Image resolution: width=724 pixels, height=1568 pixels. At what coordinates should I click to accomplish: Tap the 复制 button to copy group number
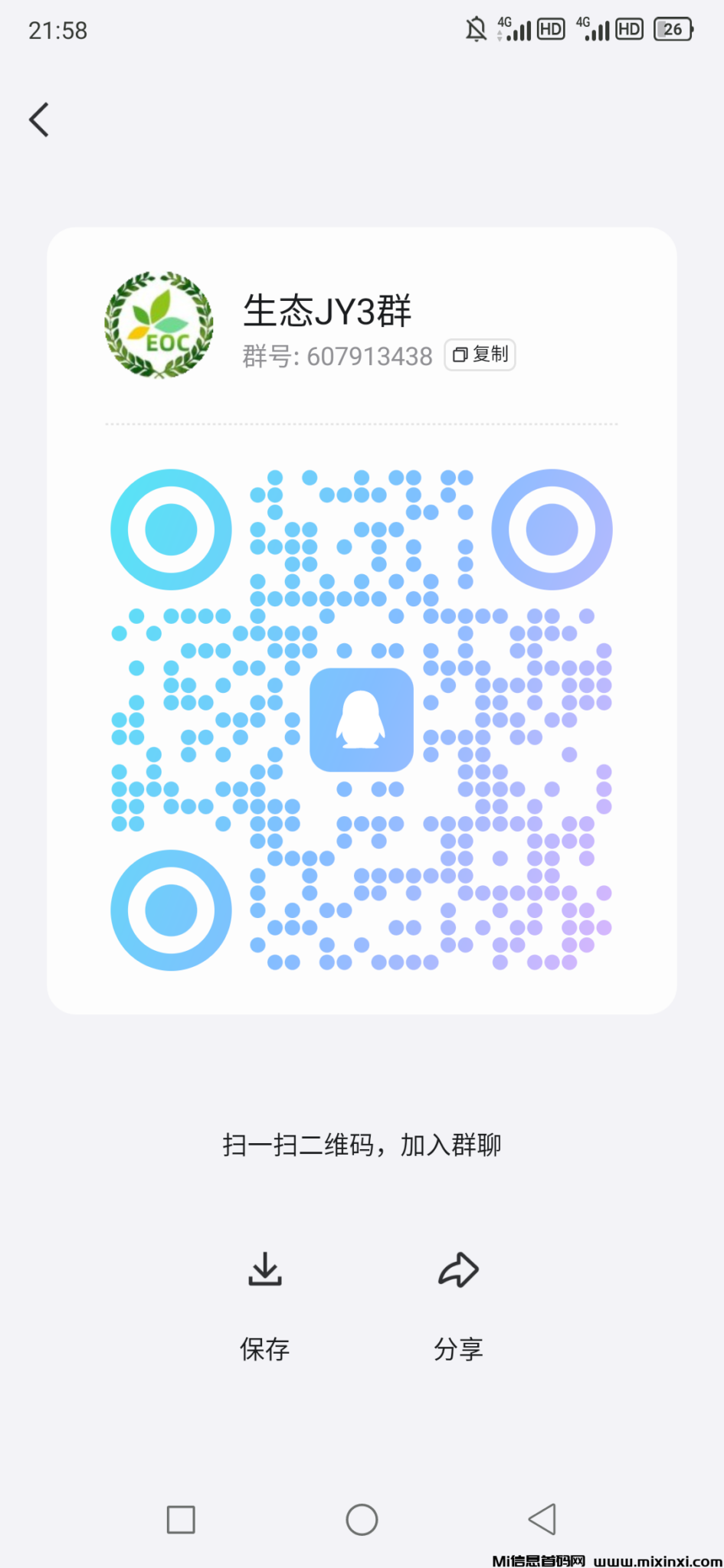(x=479, y=354)
